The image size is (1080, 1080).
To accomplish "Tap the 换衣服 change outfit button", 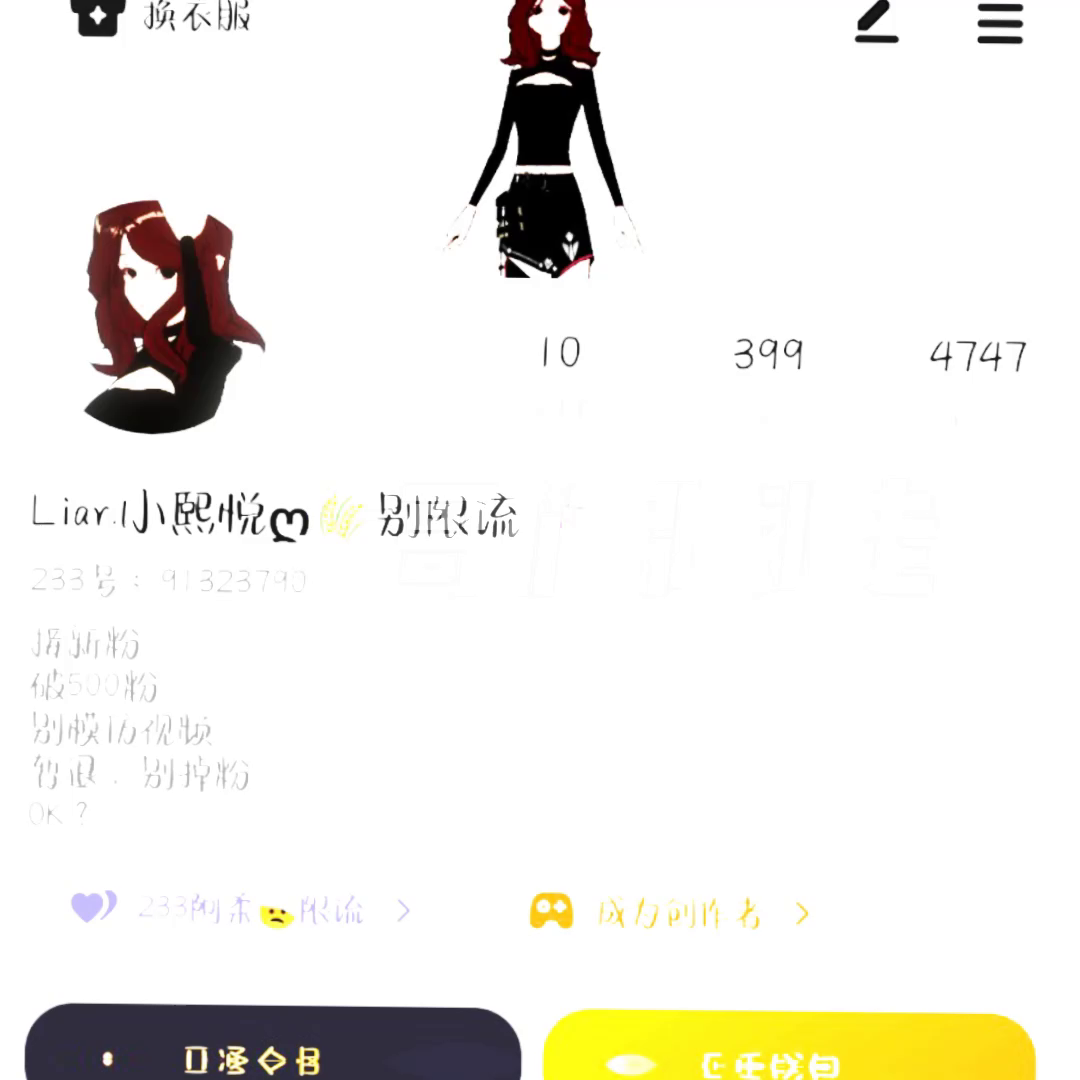I will point(160,16).
